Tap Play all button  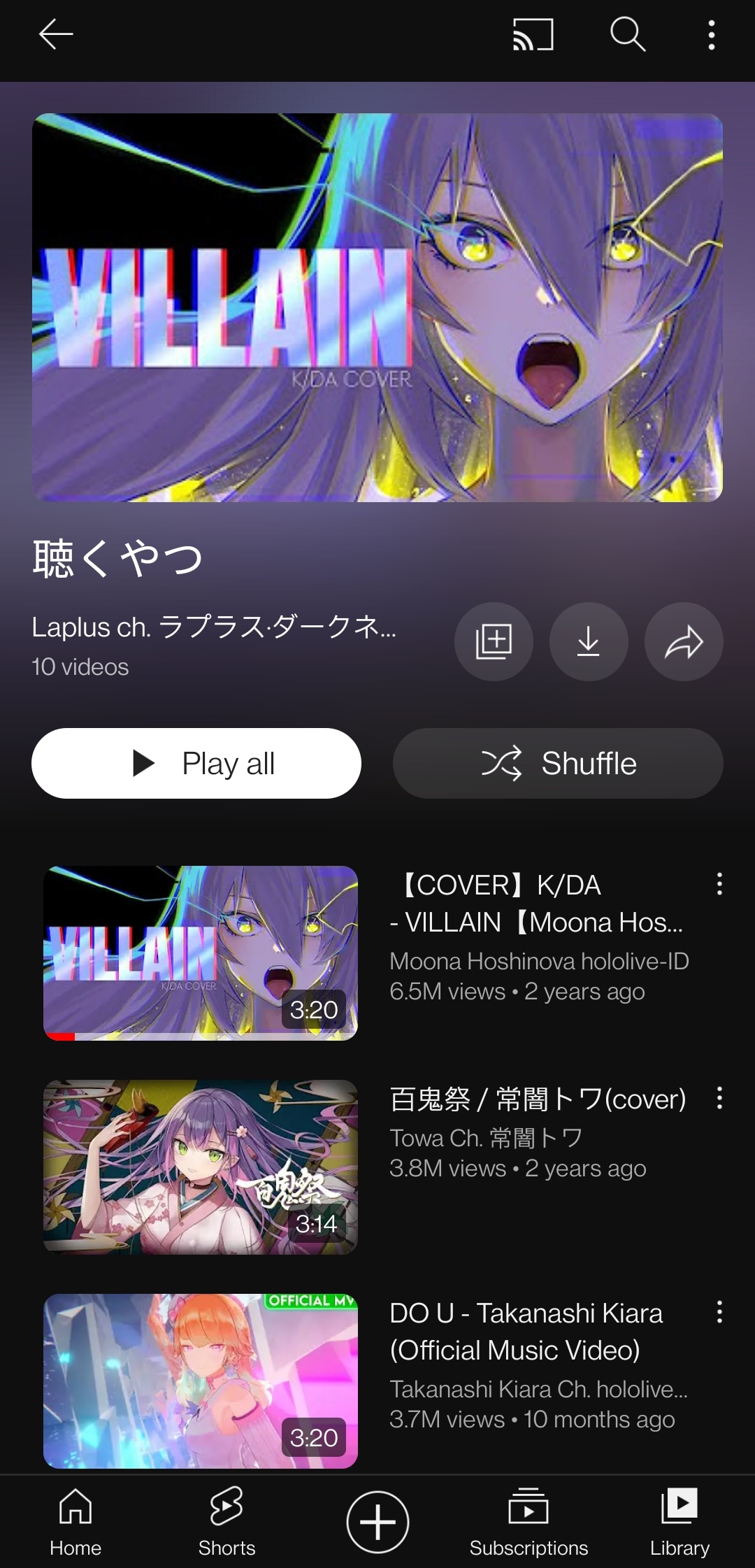[x=196, y=763]
